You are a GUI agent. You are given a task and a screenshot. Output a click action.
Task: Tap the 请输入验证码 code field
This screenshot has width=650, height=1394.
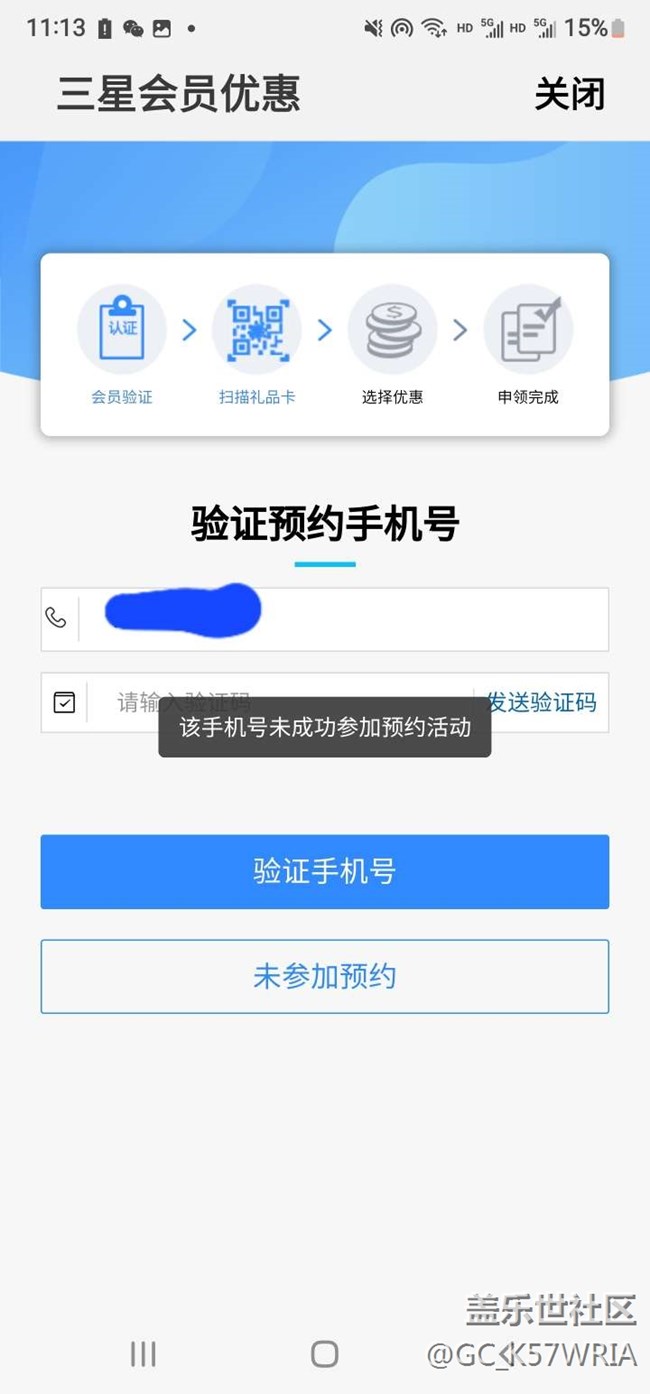coord(130,702)
